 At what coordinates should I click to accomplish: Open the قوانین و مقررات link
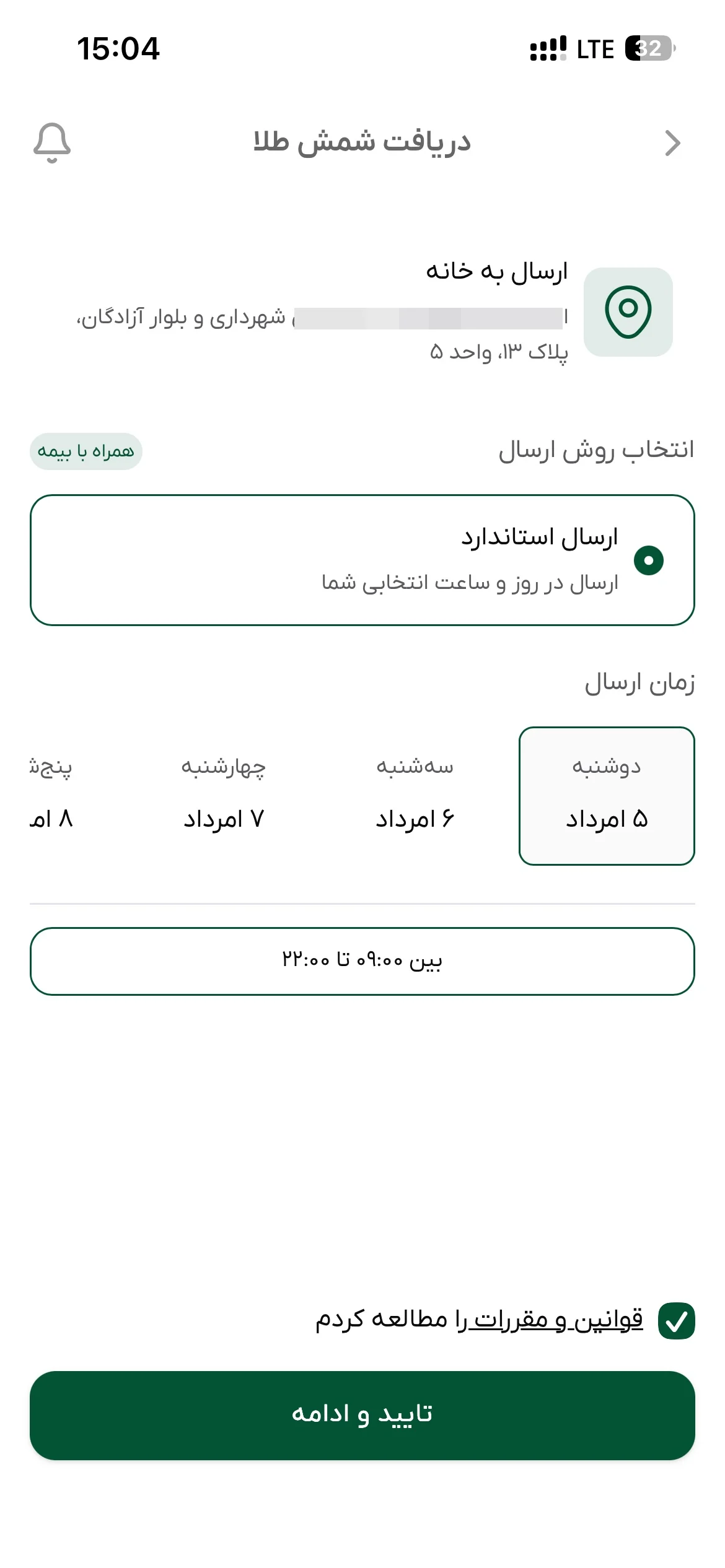[x=556, y=1319]
